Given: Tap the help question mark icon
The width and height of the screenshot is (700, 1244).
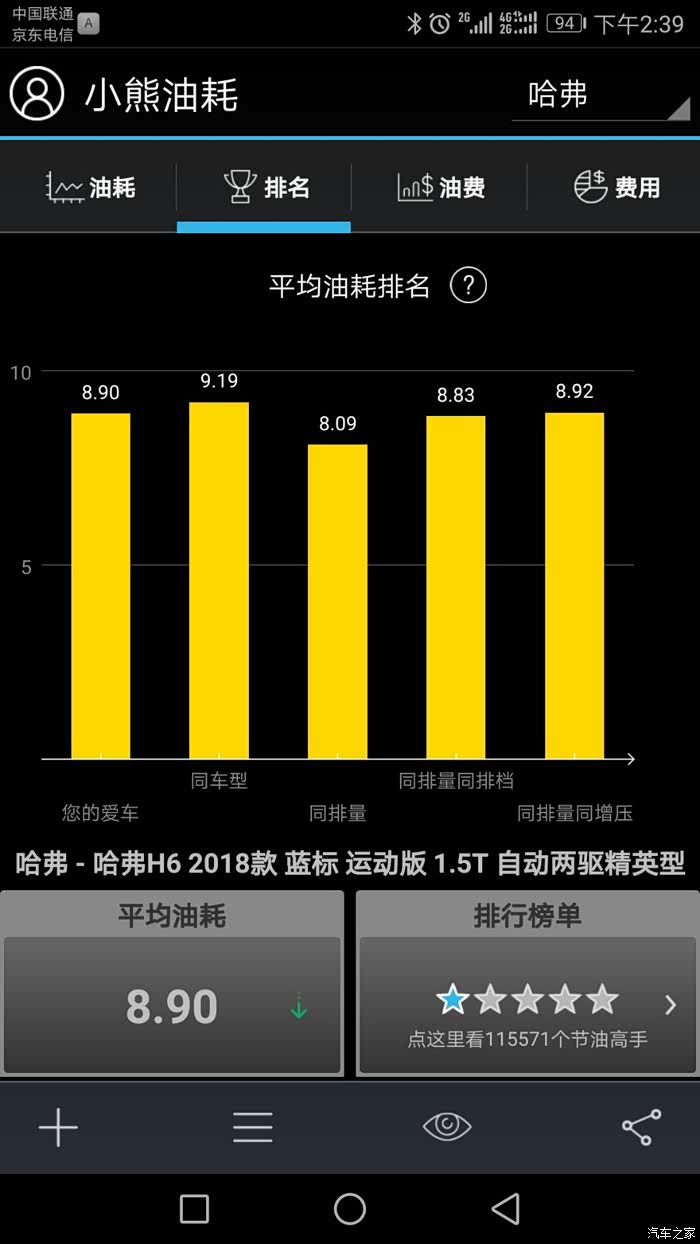Looking at the screenshot, I should 468,286.
